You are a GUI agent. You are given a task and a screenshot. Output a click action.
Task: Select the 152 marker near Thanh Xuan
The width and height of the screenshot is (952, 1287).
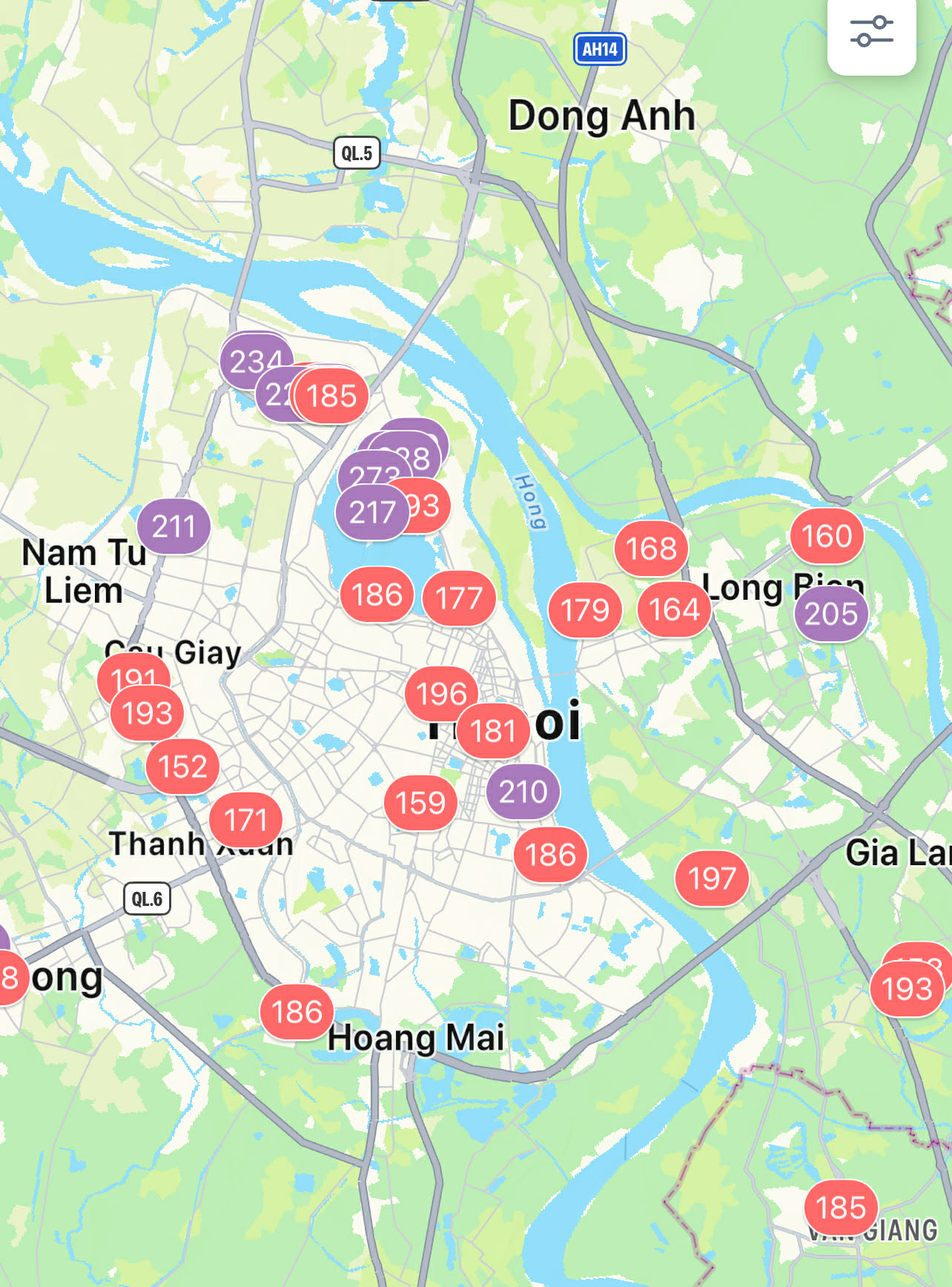[x=182, y=767]
